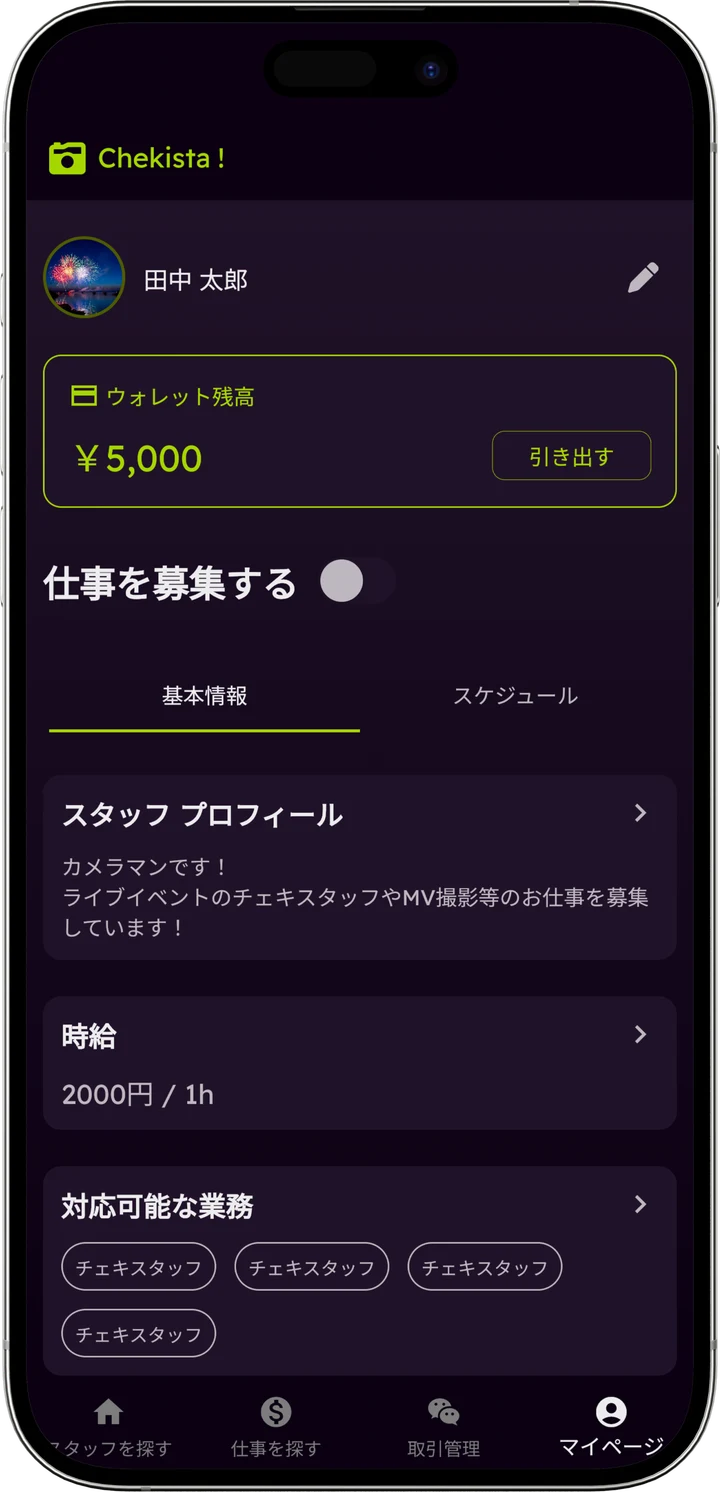Edit profile with the pencil icon
The height and width of the screenshot is (1492, 720).
[x=643, y=278]
